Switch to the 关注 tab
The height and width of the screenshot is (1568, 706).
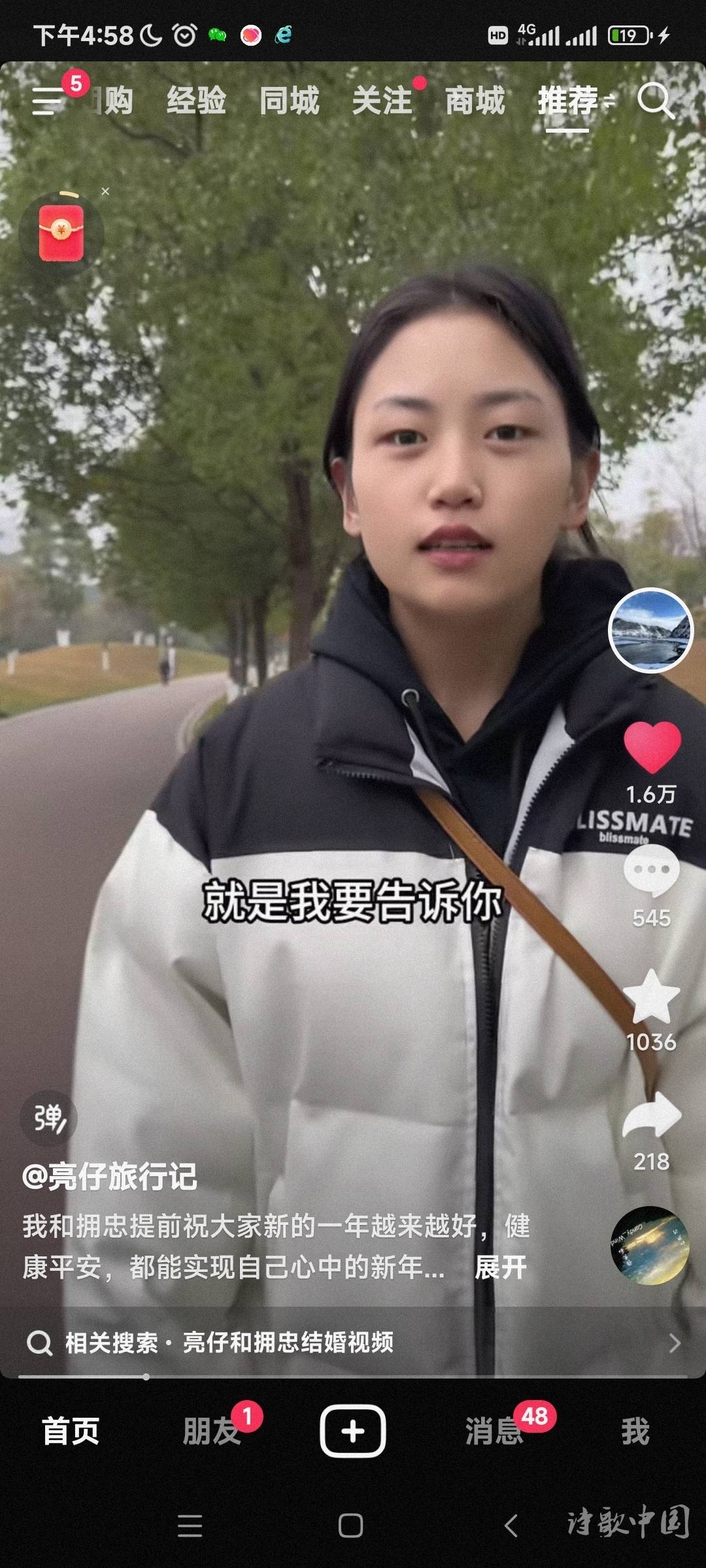pyautogui.click(x=382, y=101)
